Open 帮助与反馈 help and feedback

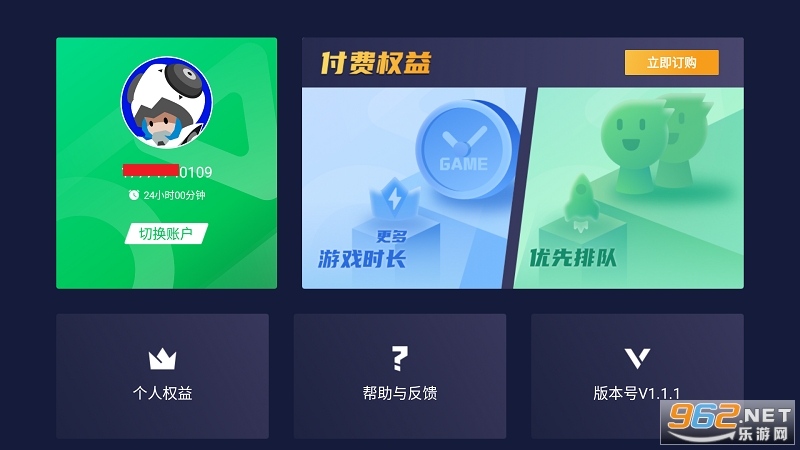400,375
